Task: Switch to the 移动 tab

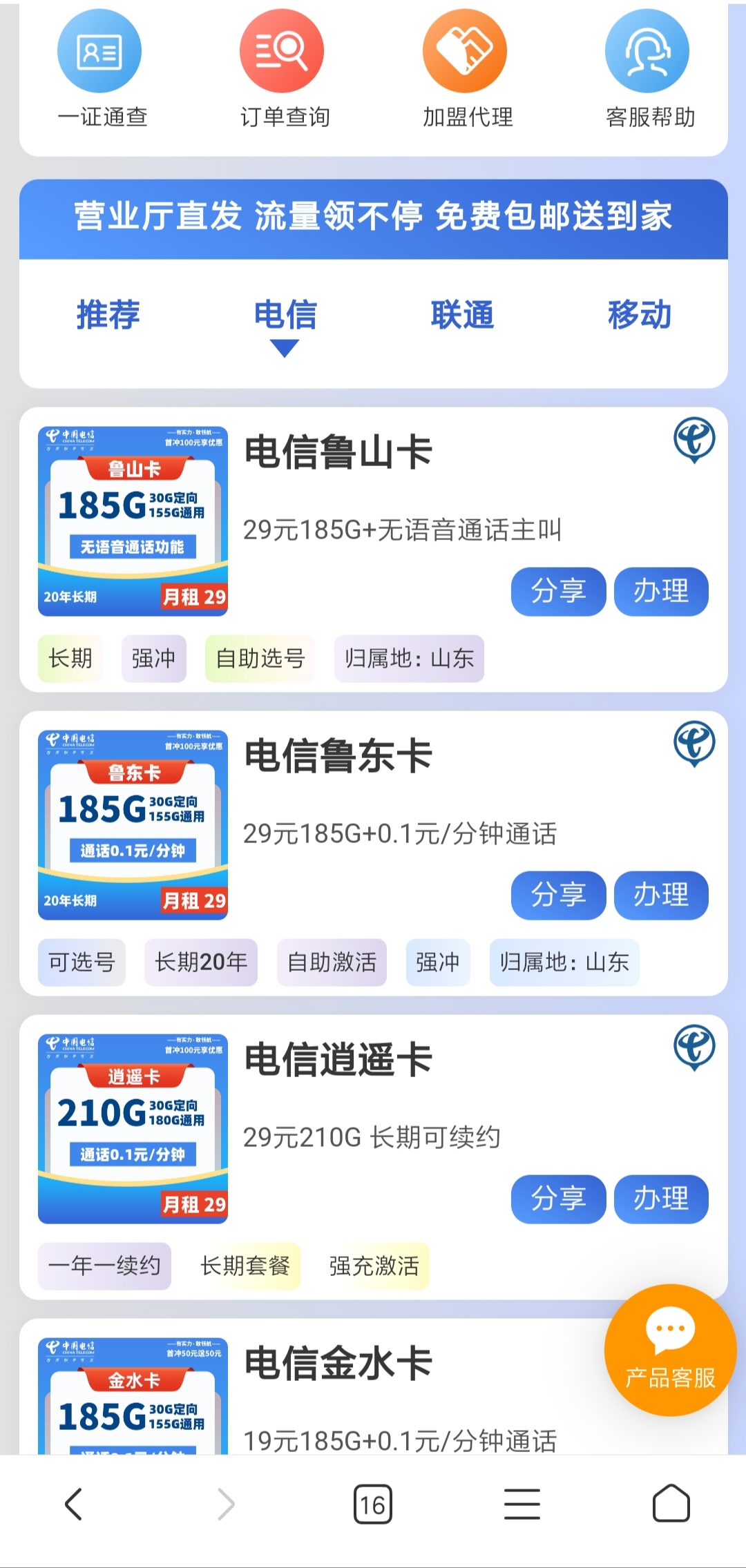Action: [x=639, y=315]
